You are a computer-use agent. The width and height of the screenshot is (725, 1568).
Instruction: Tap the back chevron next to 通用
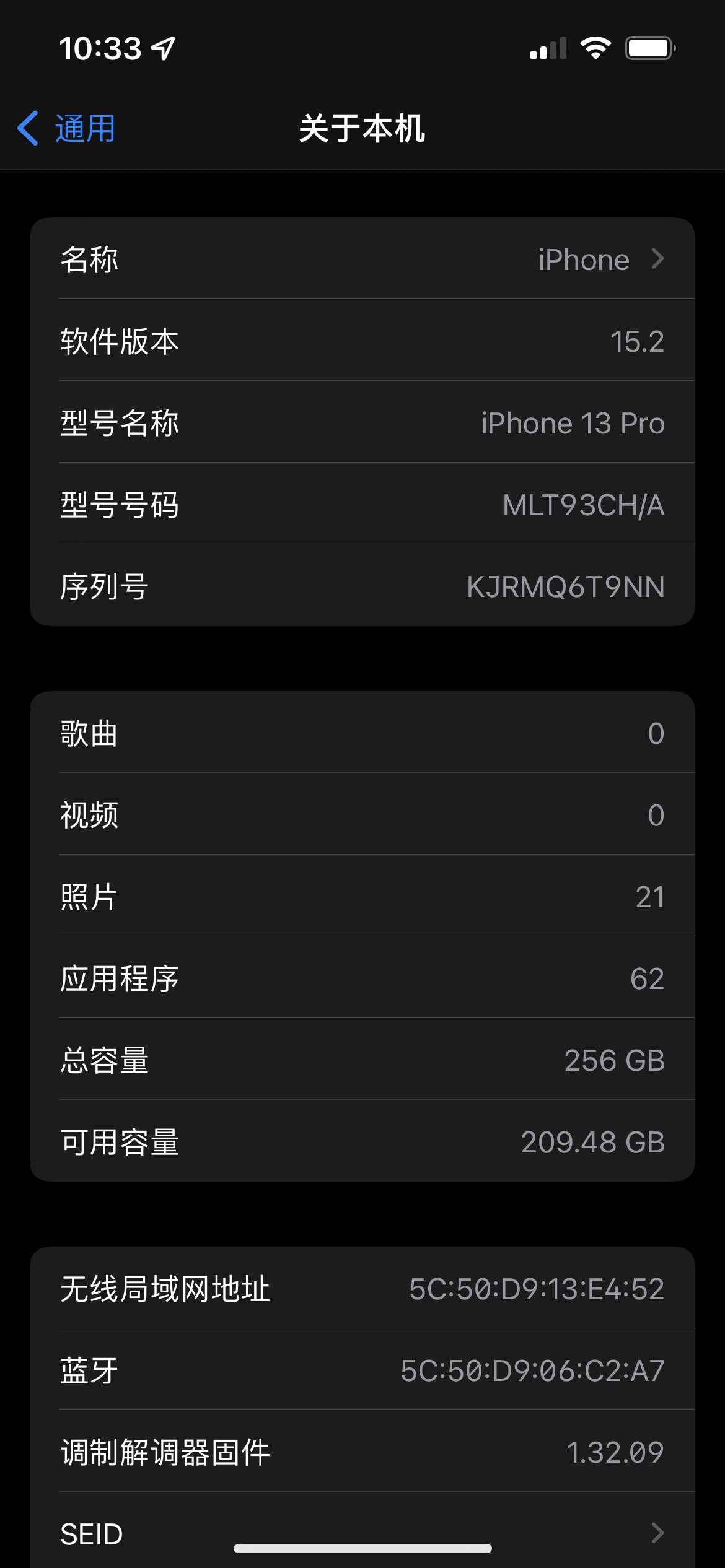[x=28, y=128]
